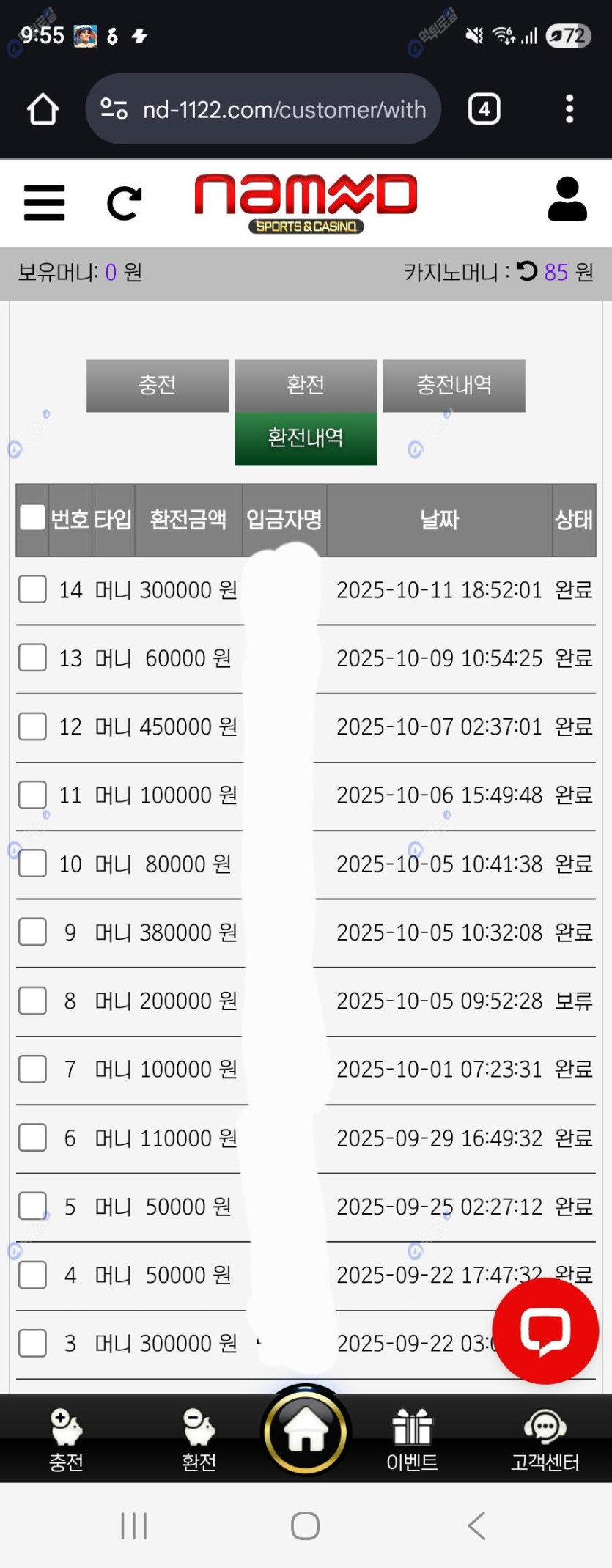Viewport: 612px width, 1568px height.
Task: Open the 충전내역 tab
Action: click(x=454, y=385)
